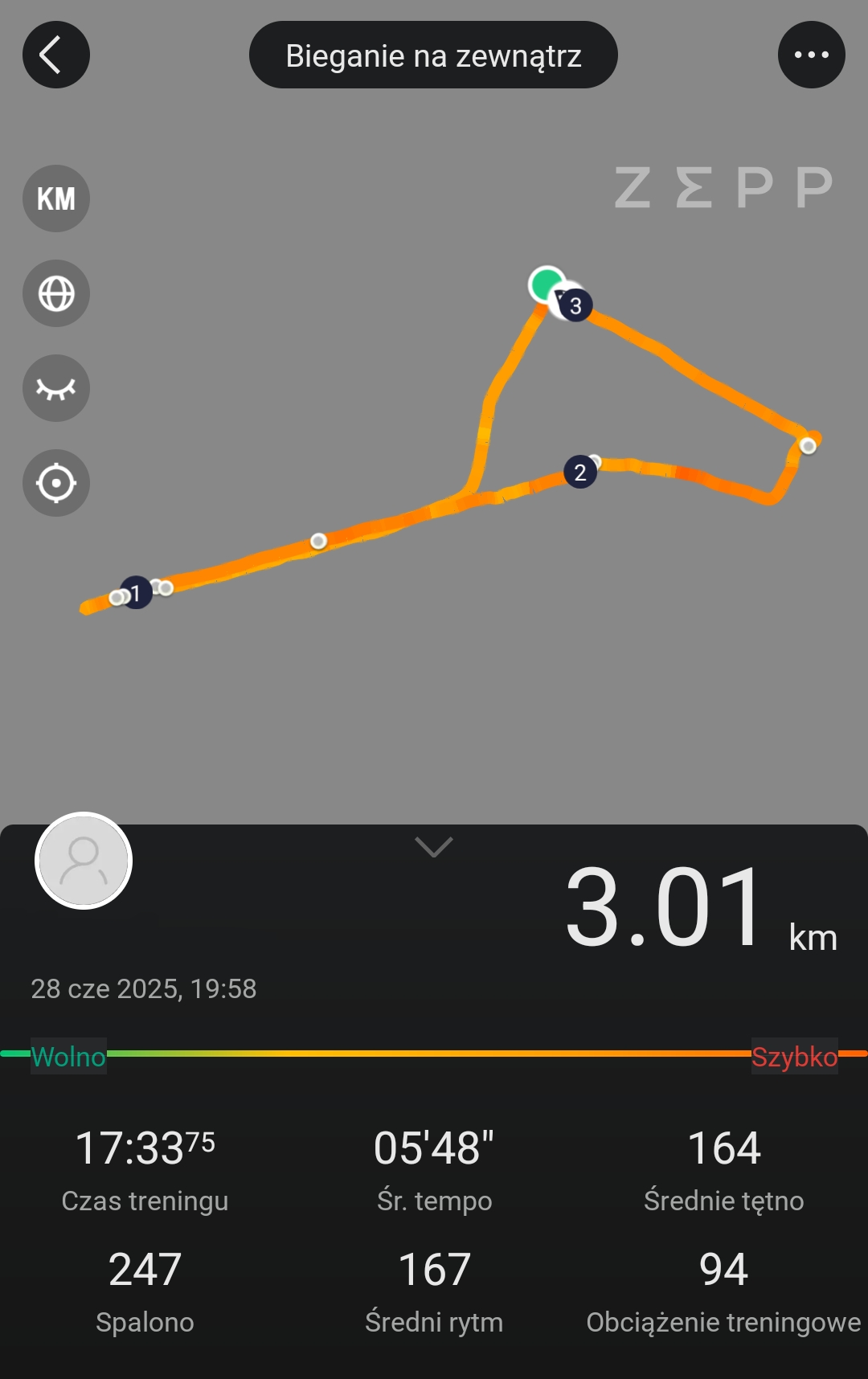Collapse the workout stats panel chevron
Screen dimensions: 868x1379
pos(434,847)
